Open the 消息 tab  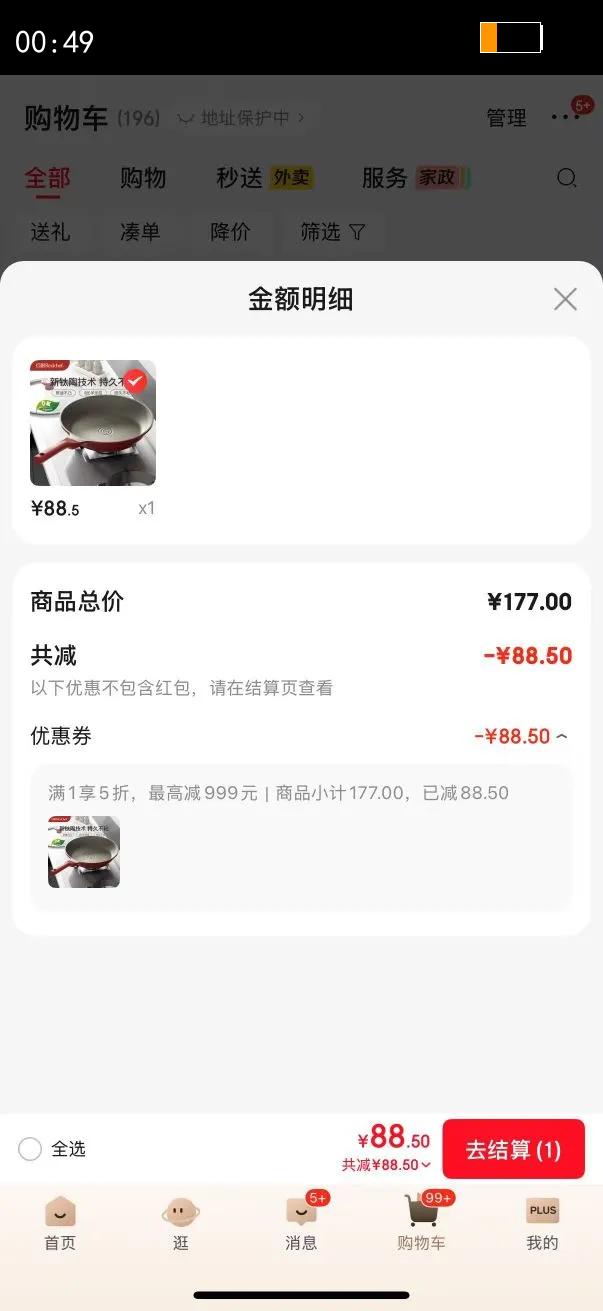(301, 1224)
